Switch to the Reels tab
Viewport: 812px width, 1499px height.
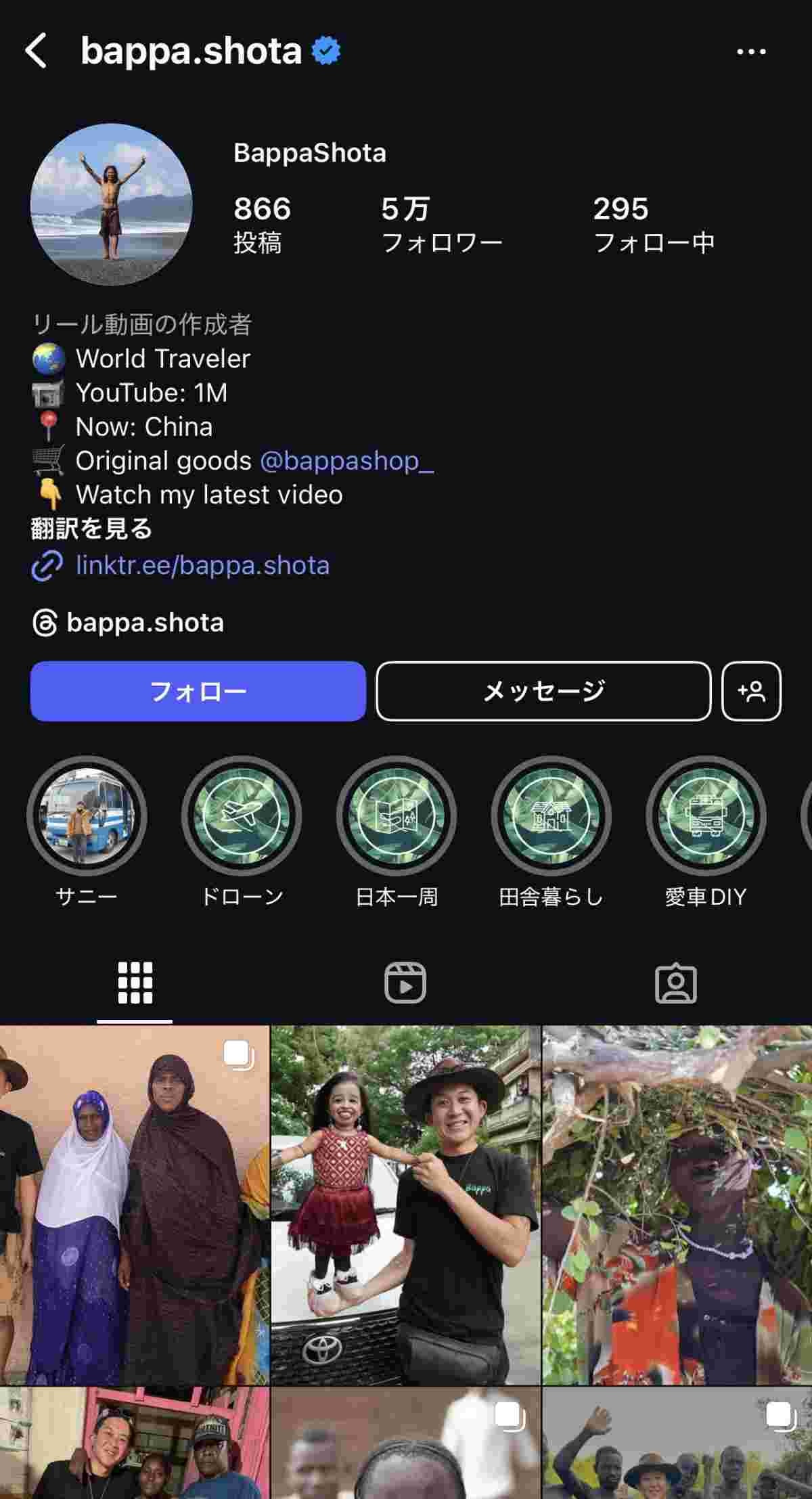coord(405,983)
